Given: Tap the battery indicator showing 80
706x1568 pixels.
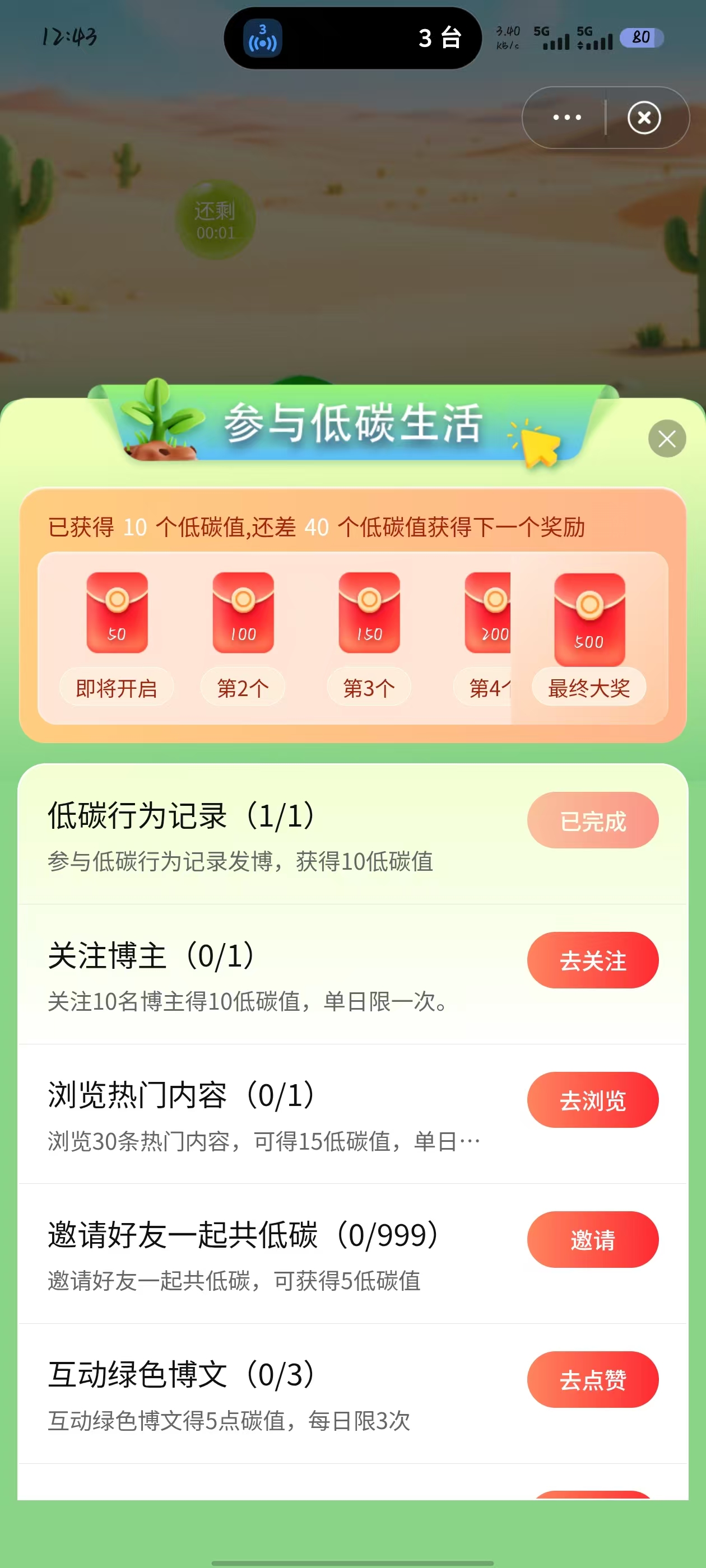Looking at the screenshot, I should pos(641,37).
